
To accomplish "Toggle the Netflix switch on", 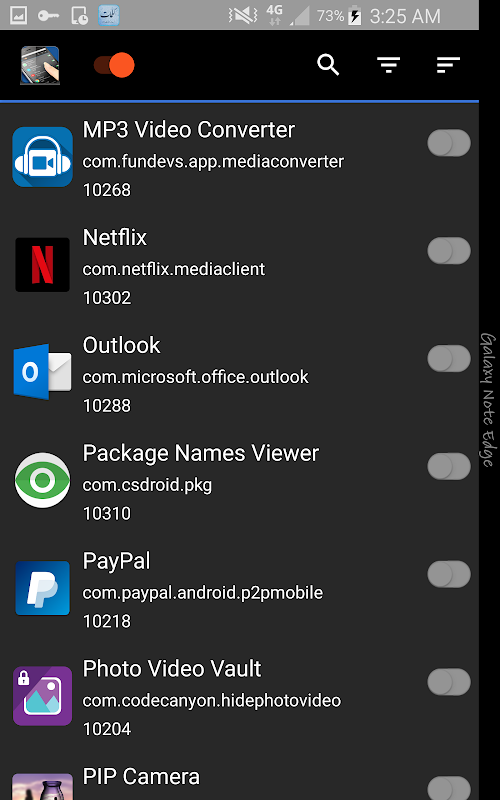I will click(x=449, y=251).
